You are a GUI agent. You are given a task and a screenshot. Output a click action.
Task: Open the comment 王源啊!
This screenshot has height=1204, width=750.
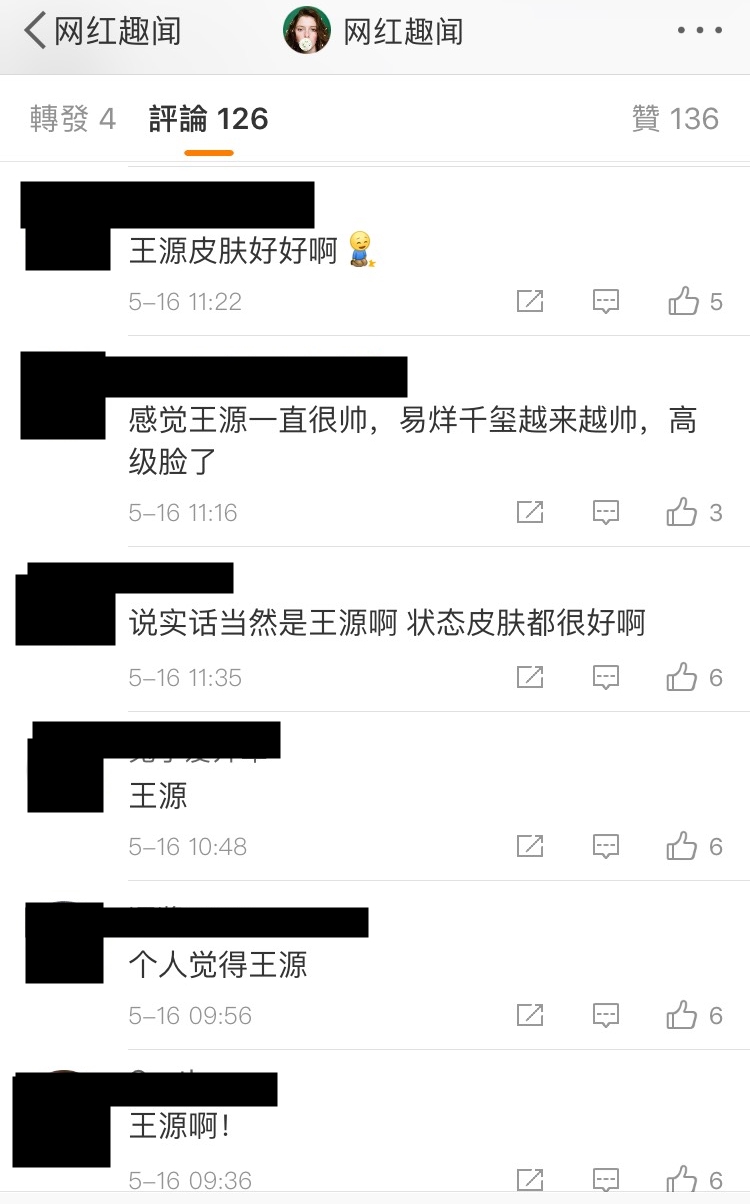(x=180, y=1127)
